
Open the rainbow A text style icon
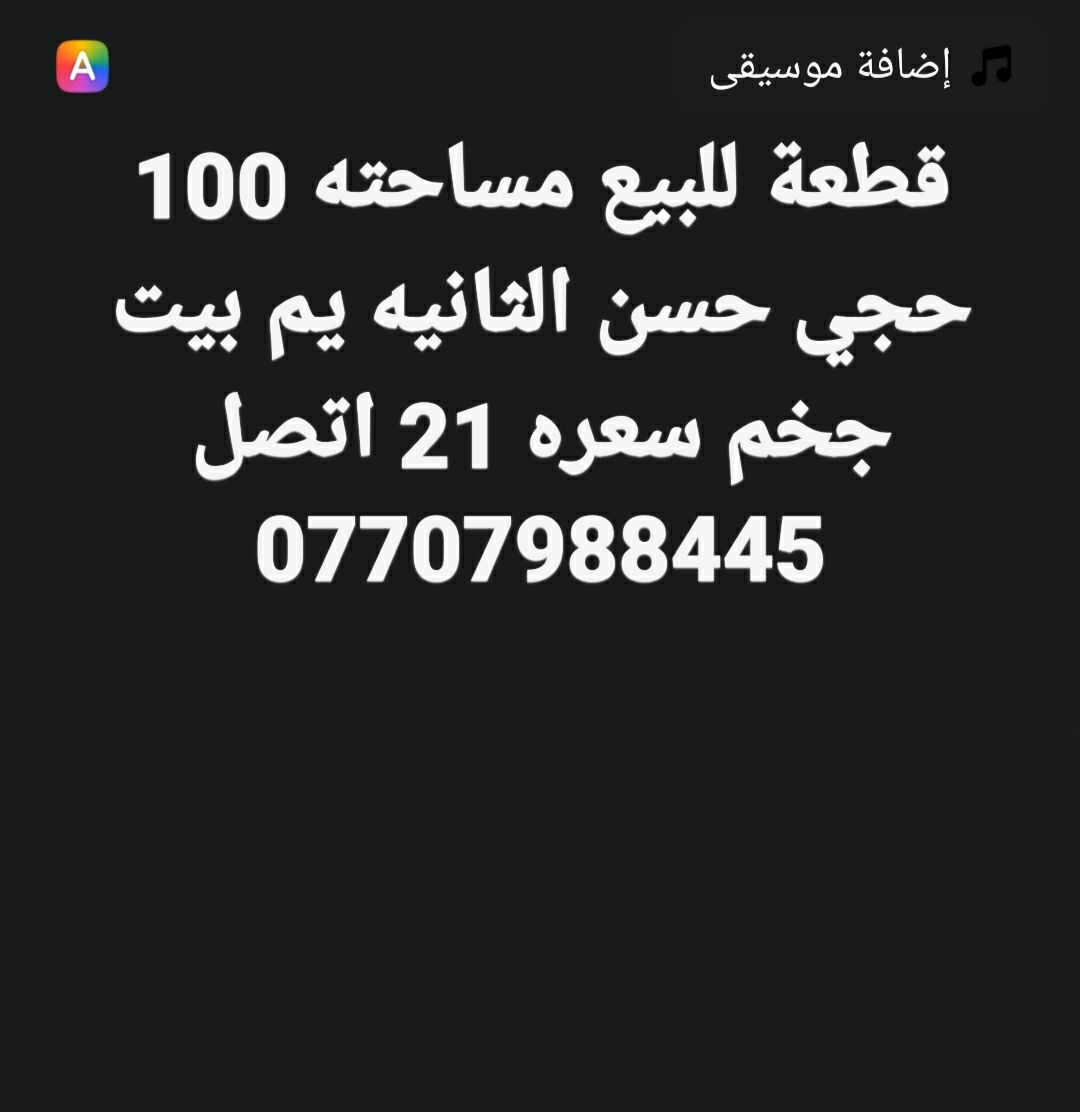coord(83,67)
